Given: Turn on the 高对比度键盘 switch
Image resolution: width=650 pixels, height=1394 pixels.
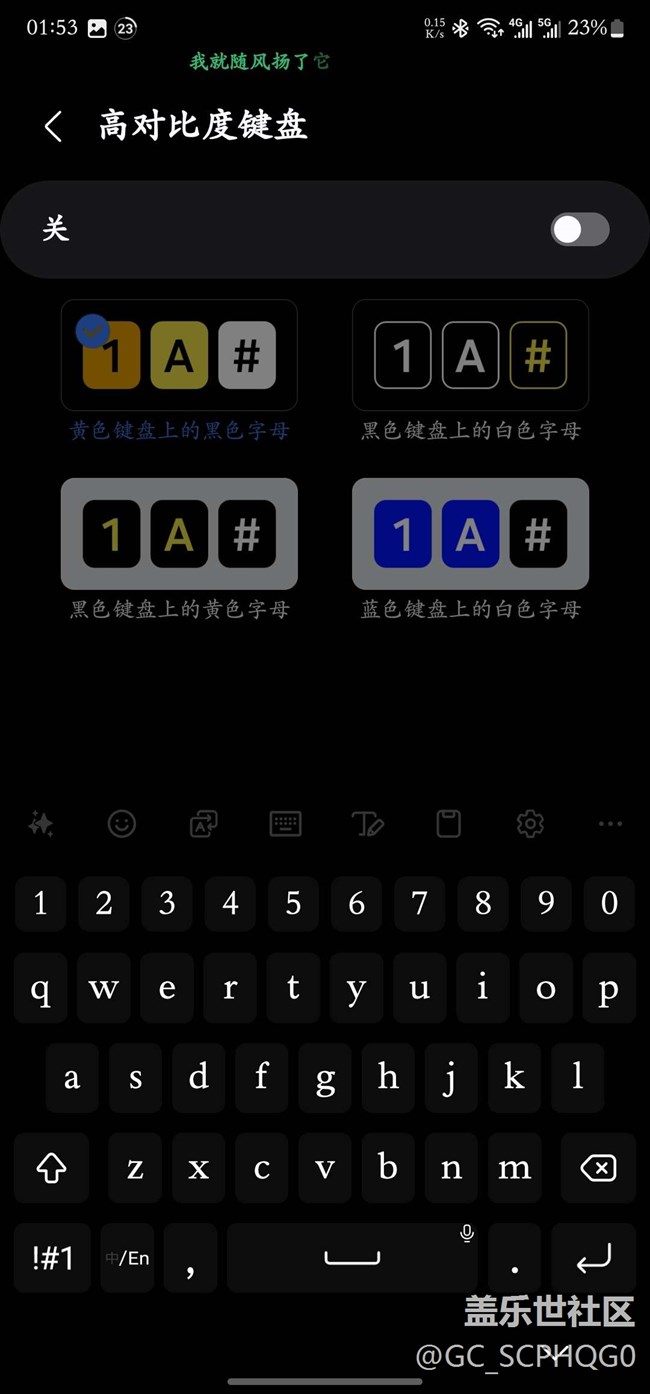Looking at the screenshot, I should click(580, 229).
